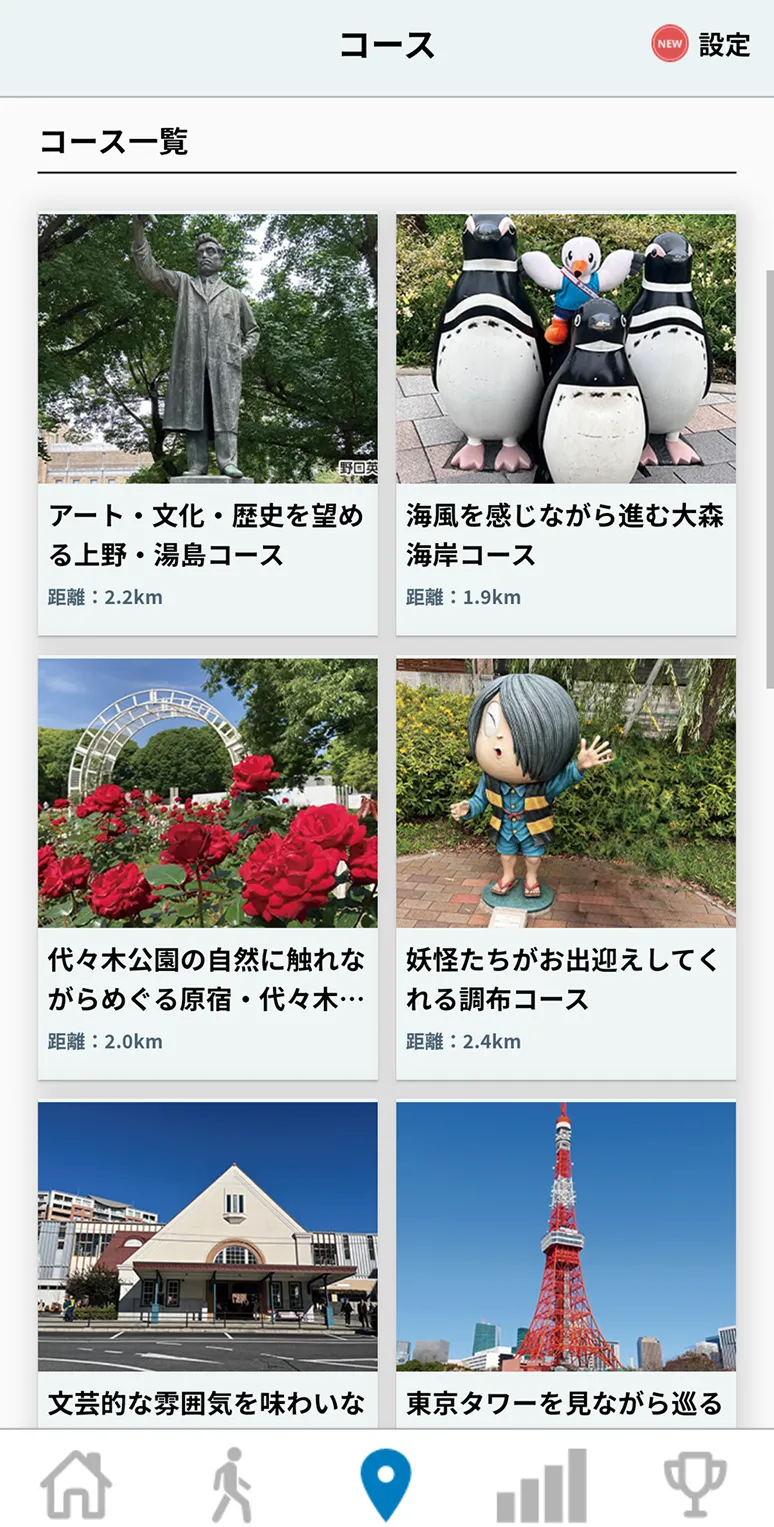Go to the home tab

[x=76, y=1484]
